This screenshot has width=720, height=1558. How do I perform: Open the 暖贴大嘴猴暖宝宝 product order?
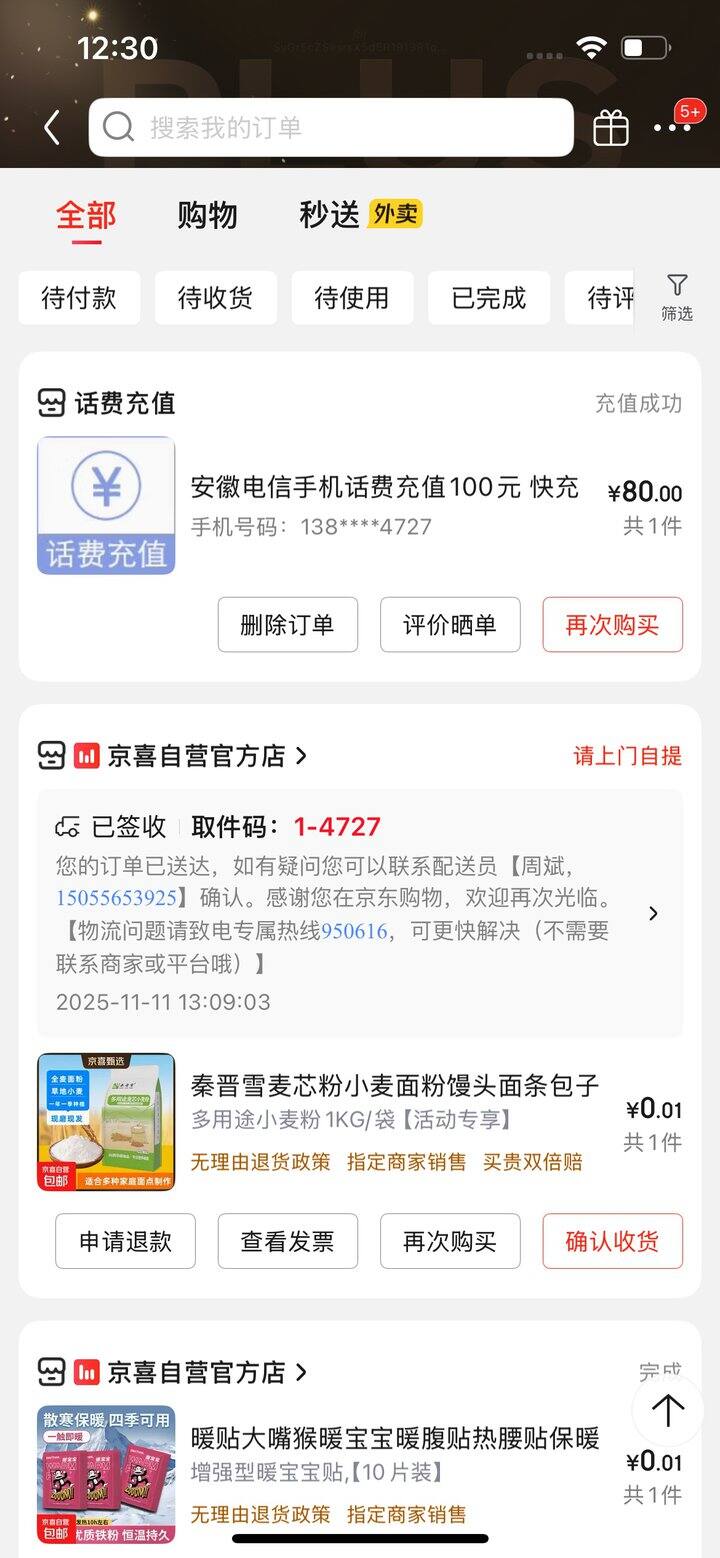[395, 1455]
